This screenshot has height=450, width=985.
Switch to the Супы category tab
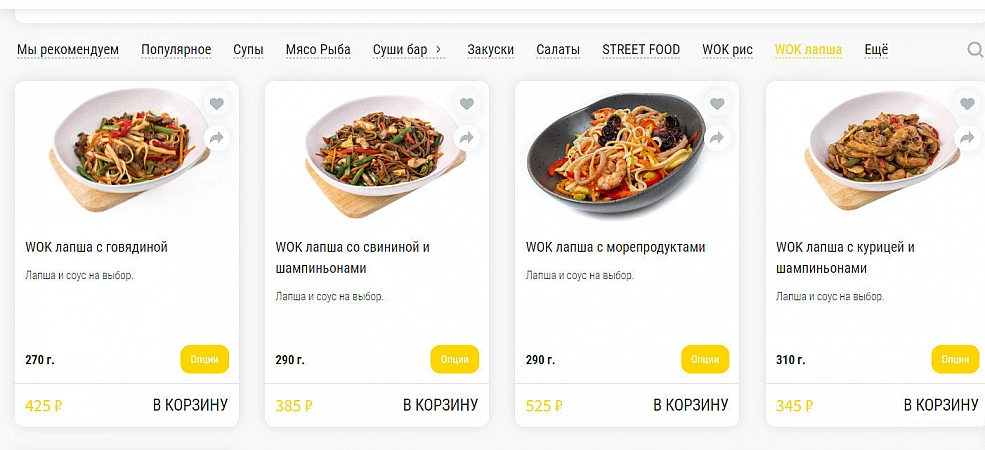coord(248,50)
